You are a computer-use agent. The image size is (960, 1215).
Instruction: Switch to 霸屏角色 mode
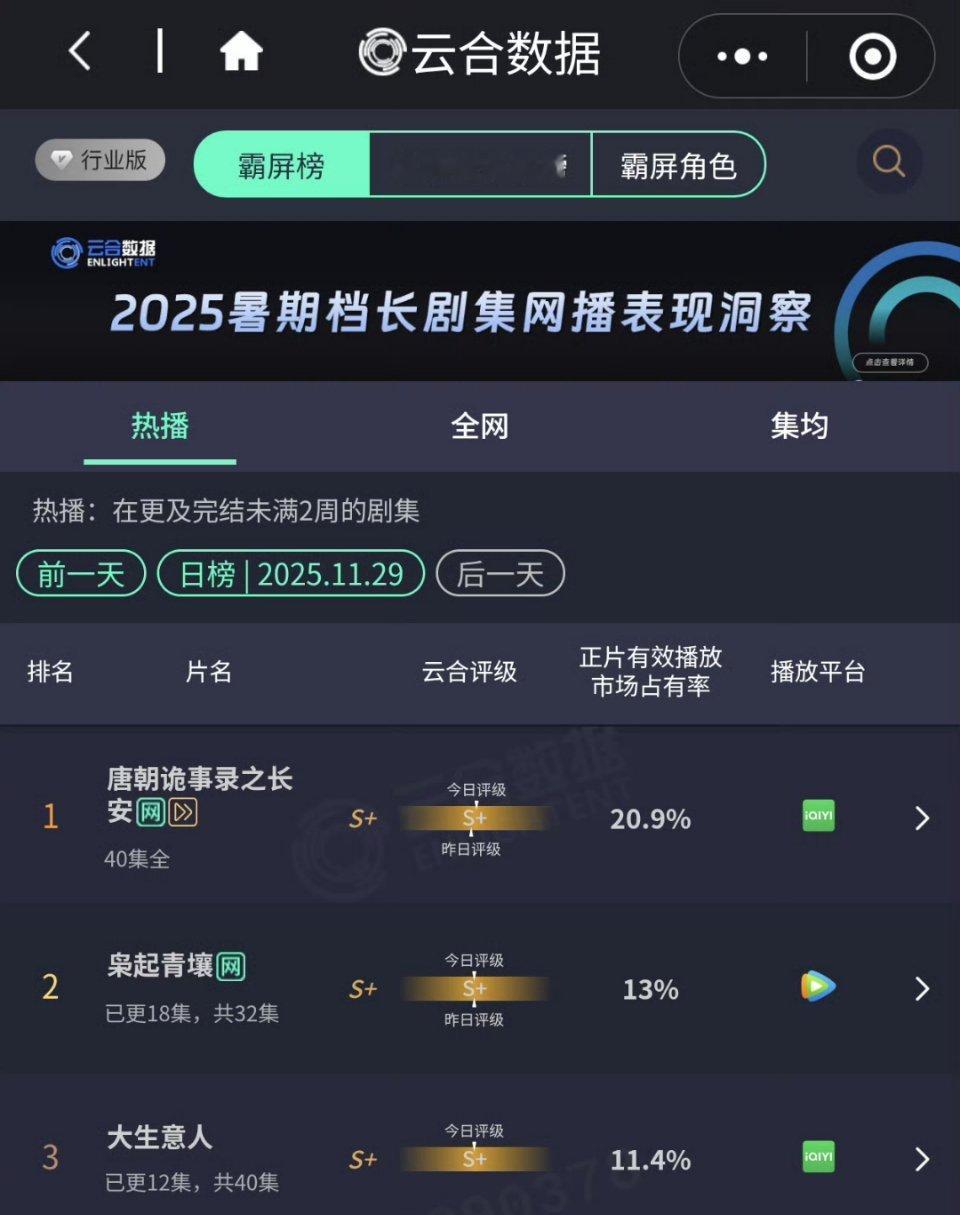click(678, 165)
